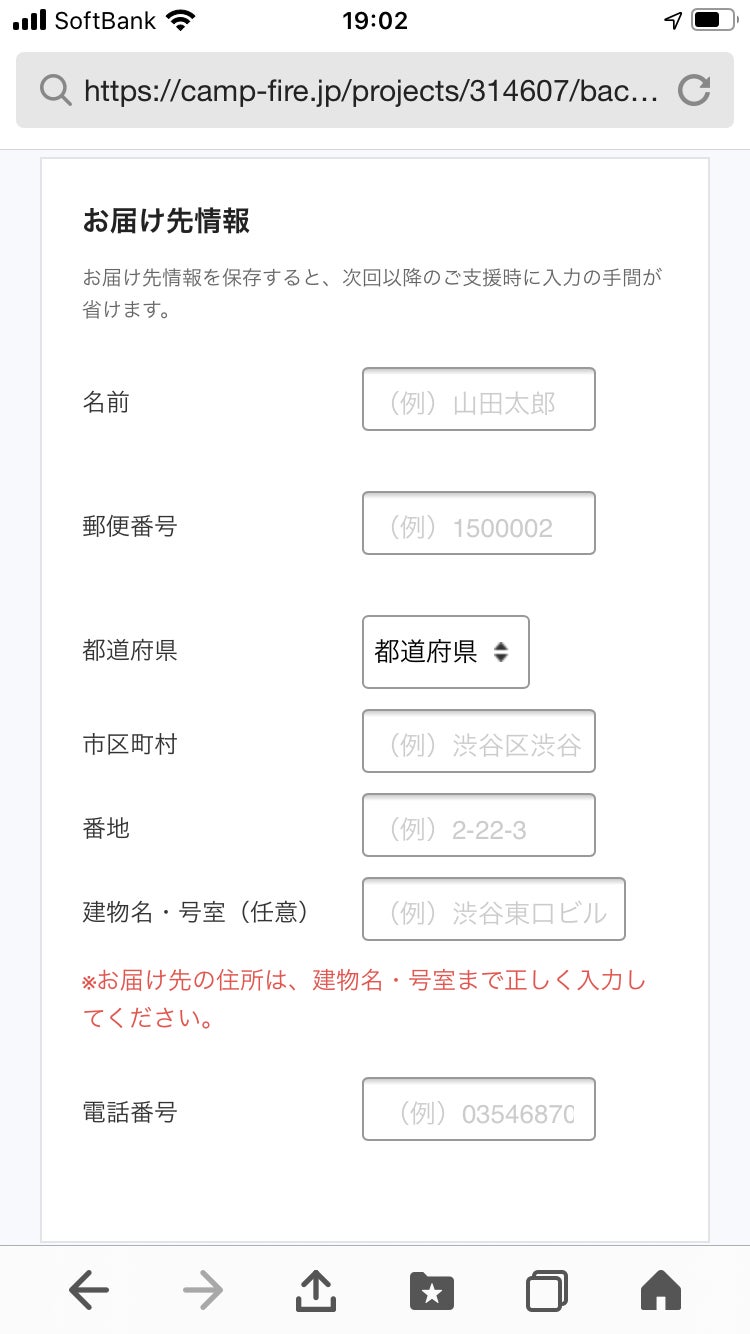This screenshot has height=1334, width=750.
Task: Focus the 番地 street number field
Action: (478, 825)
